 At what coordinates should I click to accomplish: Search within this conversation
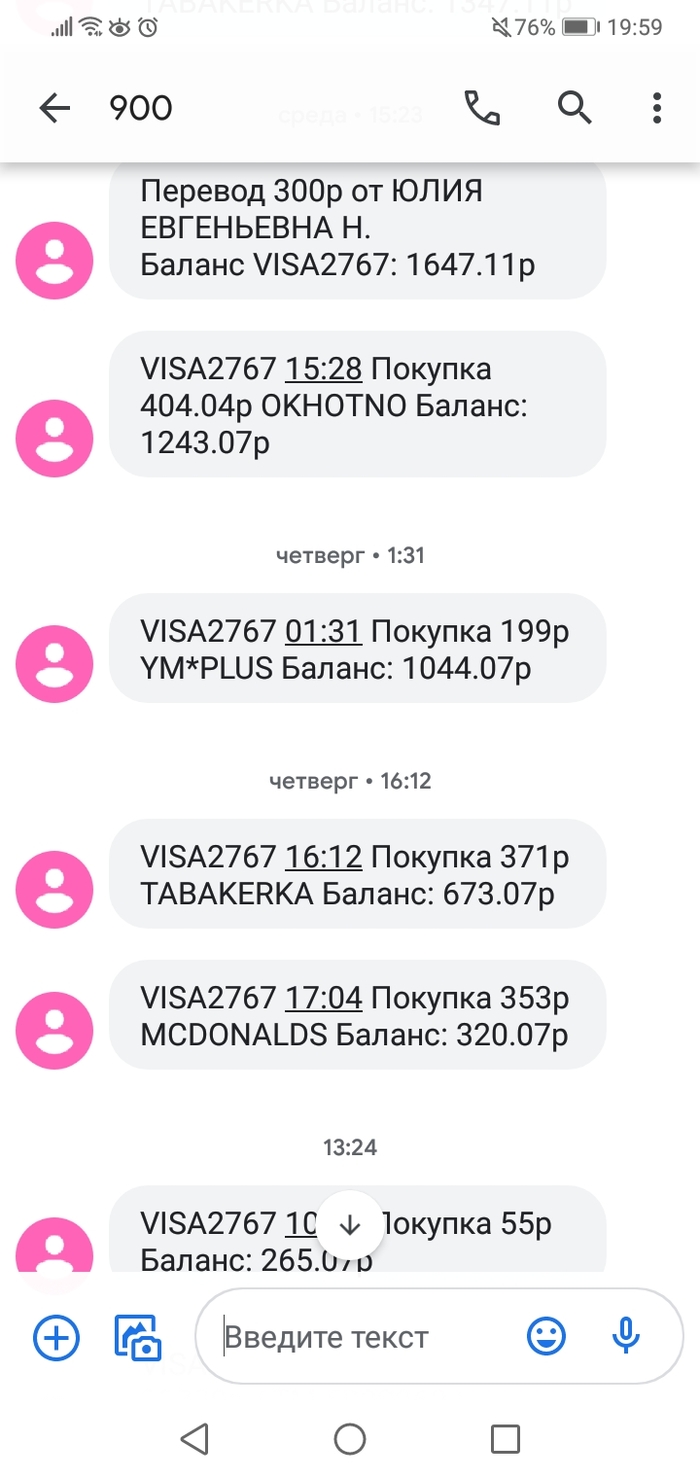click(575, 108)
